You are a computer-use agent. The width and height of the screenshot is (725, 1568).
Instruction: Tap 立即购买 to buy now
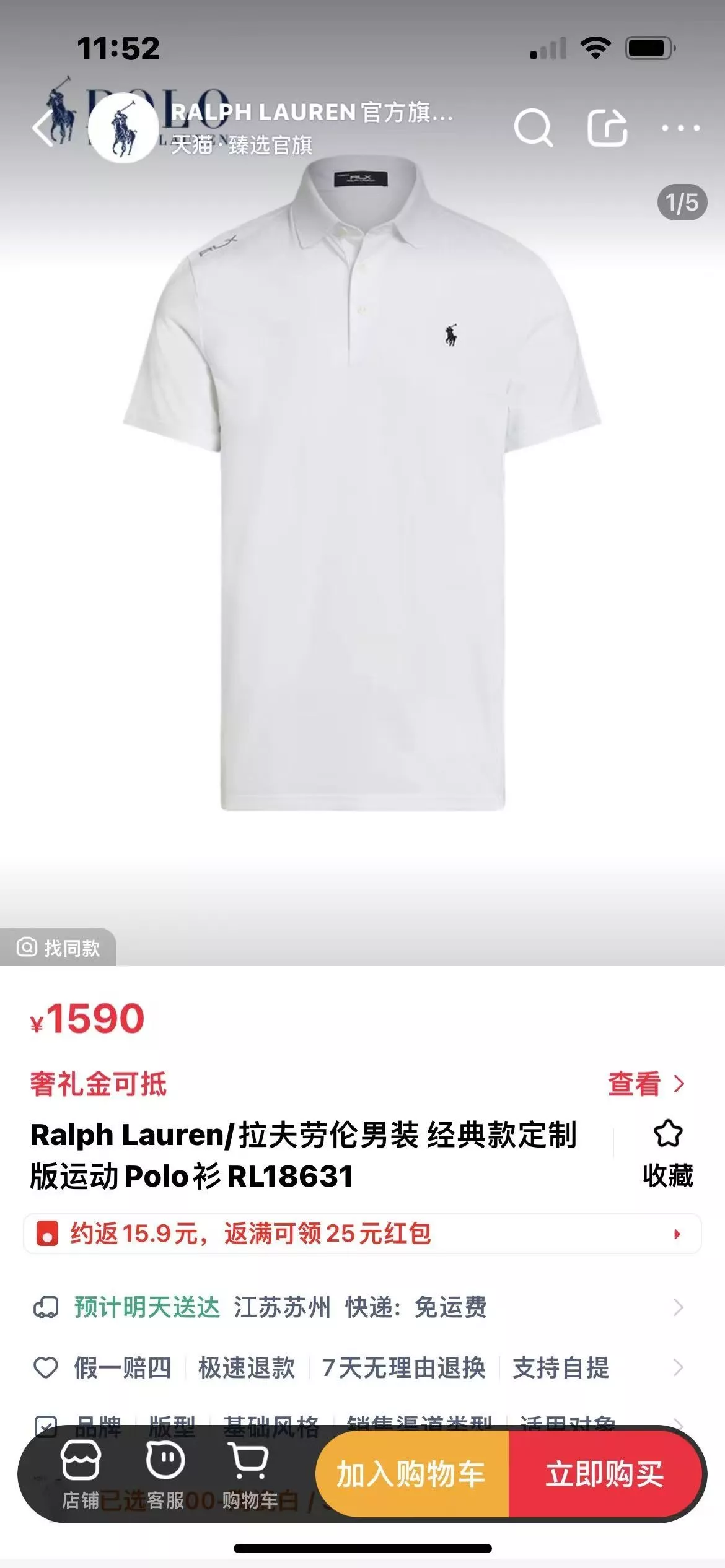(x=605, y=1474)
